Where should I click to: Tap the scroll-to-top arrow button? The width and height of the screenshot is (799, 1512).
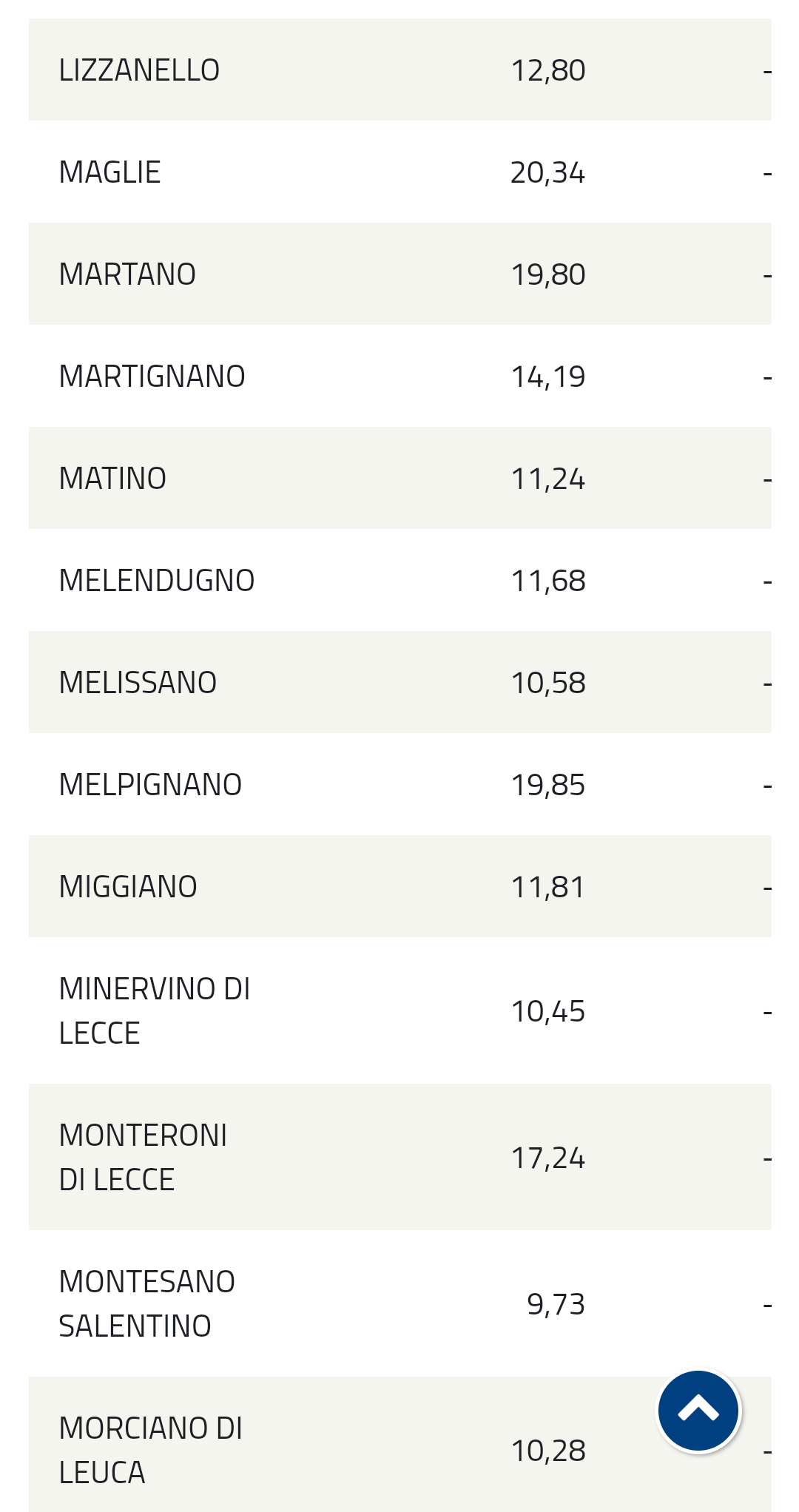point(698,1410)
